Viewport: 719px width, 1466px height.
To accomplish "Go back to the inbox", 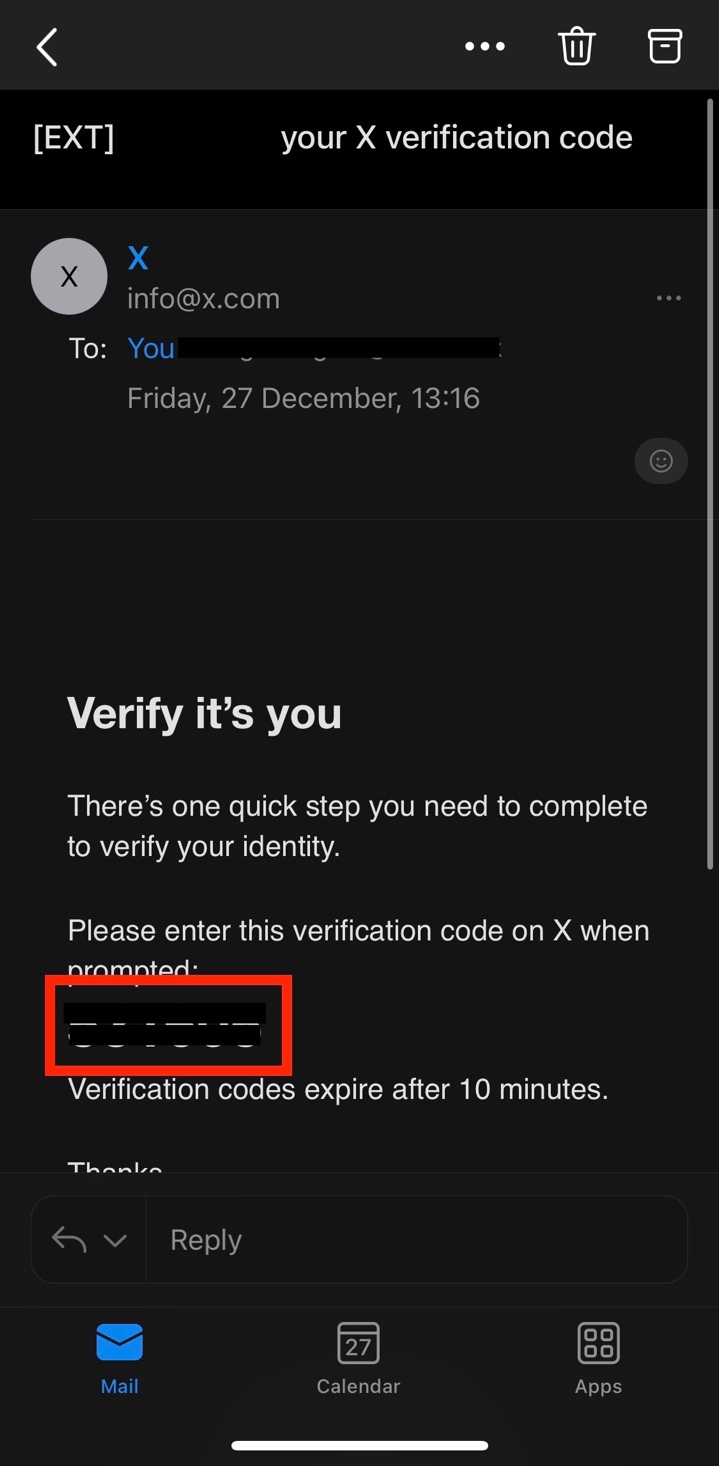I will point(47,47).
